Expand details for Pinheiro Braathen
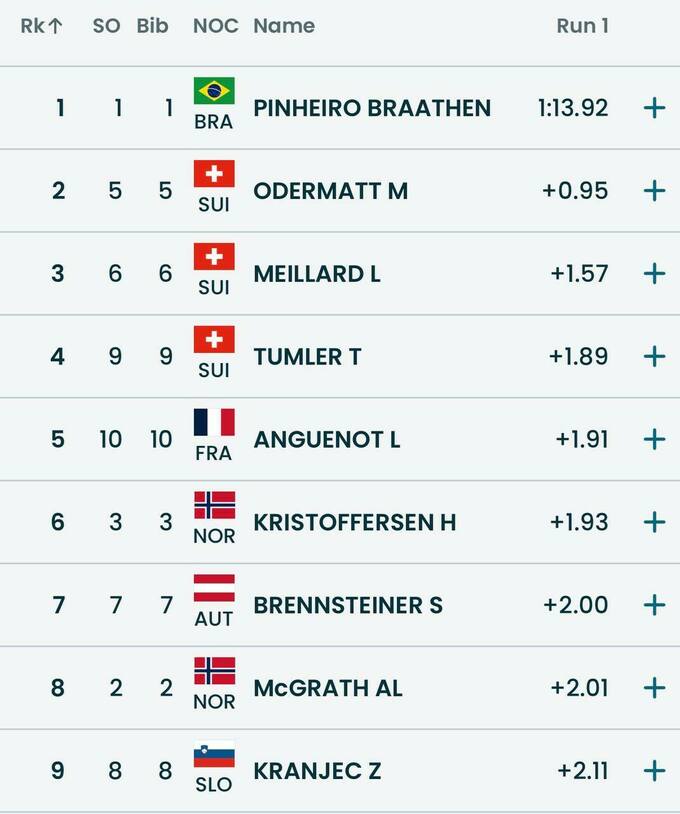 654,108
